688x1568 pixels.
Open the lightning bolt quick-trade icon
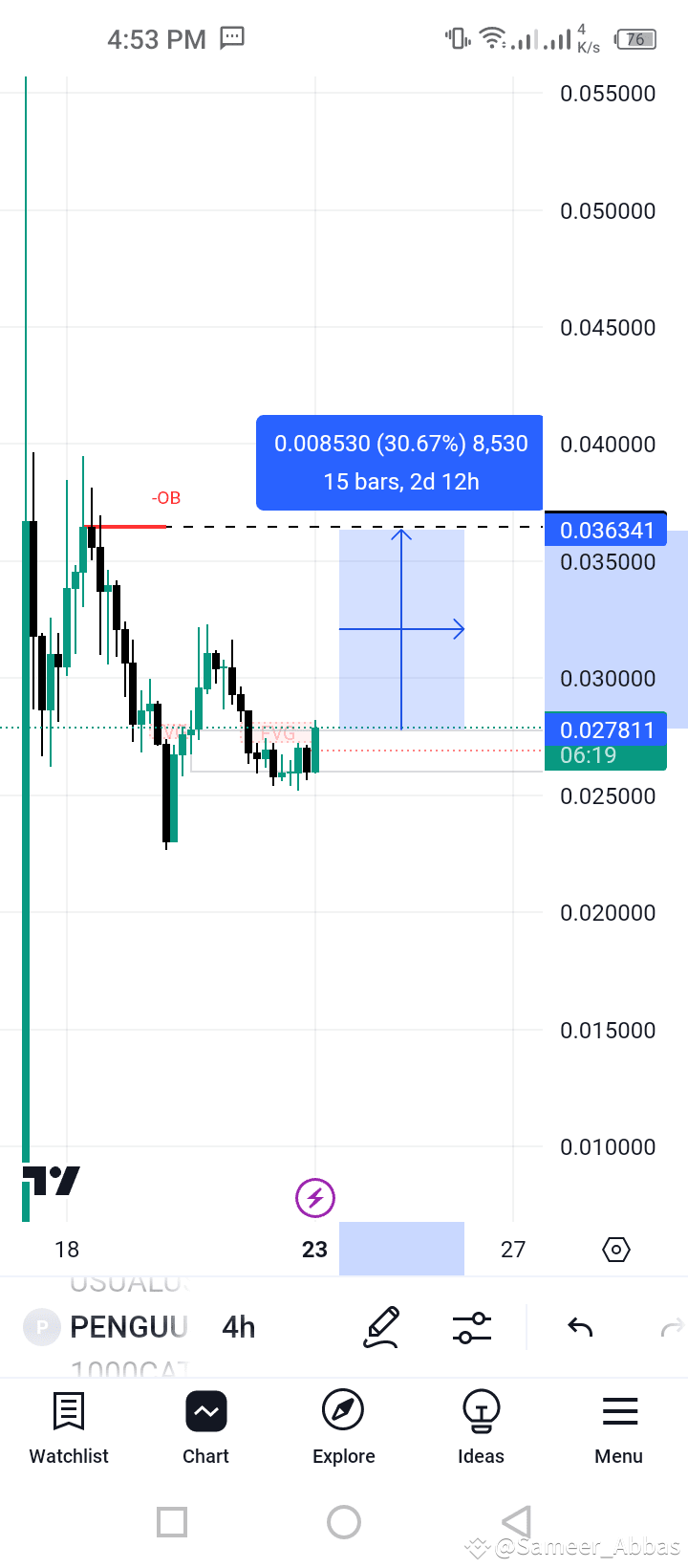coord(314,1197)
